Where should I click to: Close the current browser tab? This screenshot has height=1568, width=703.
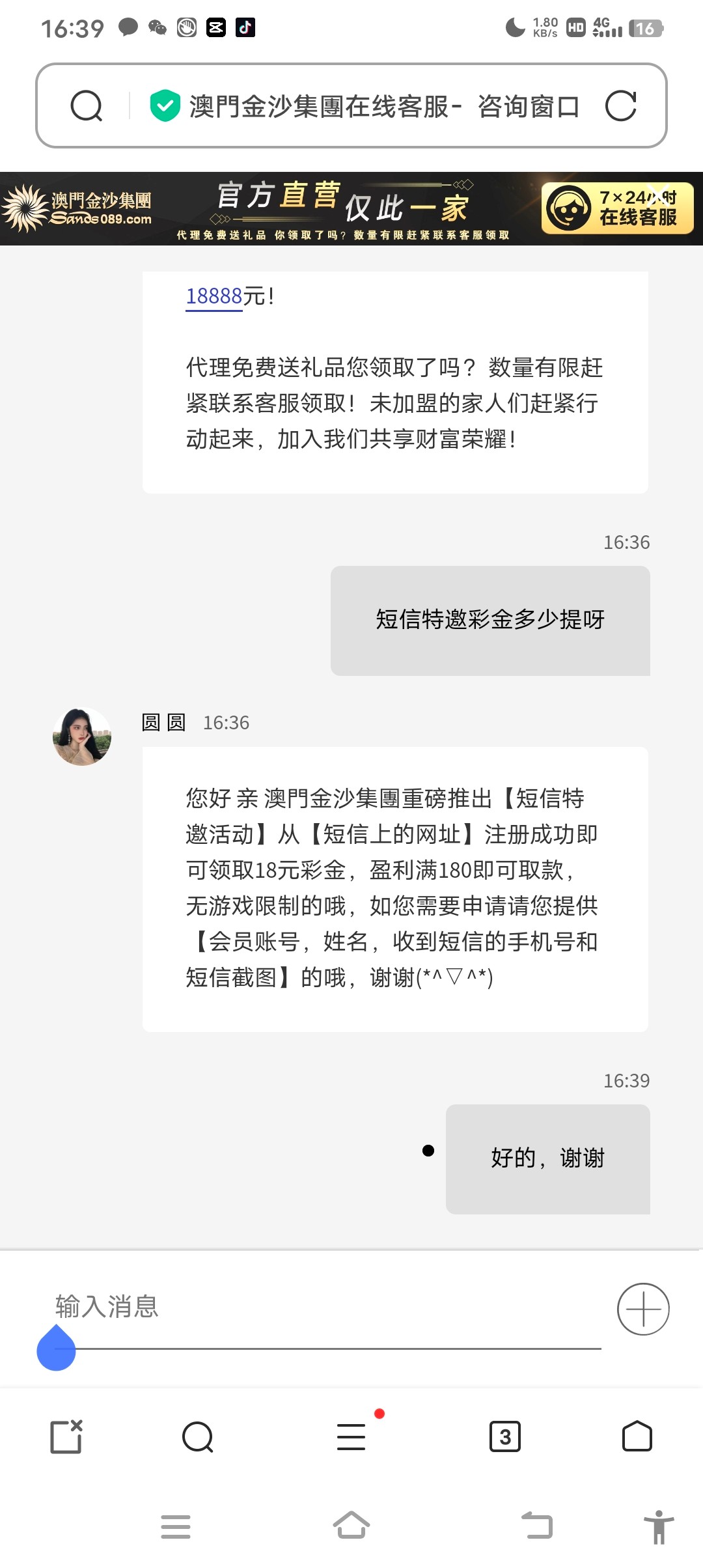tap(66, 1436)
